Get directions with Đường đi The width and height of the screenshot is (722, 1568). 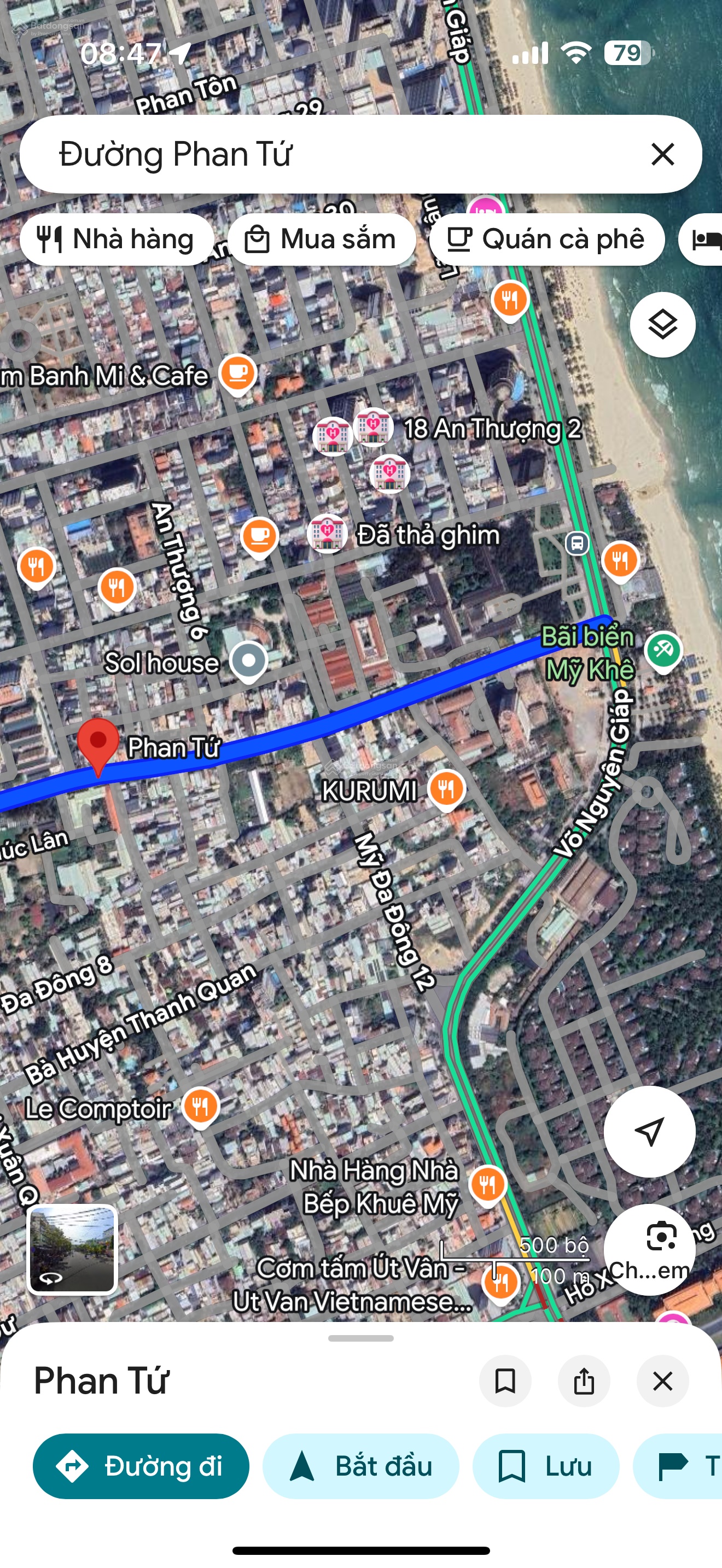[x=141, y=1466]
